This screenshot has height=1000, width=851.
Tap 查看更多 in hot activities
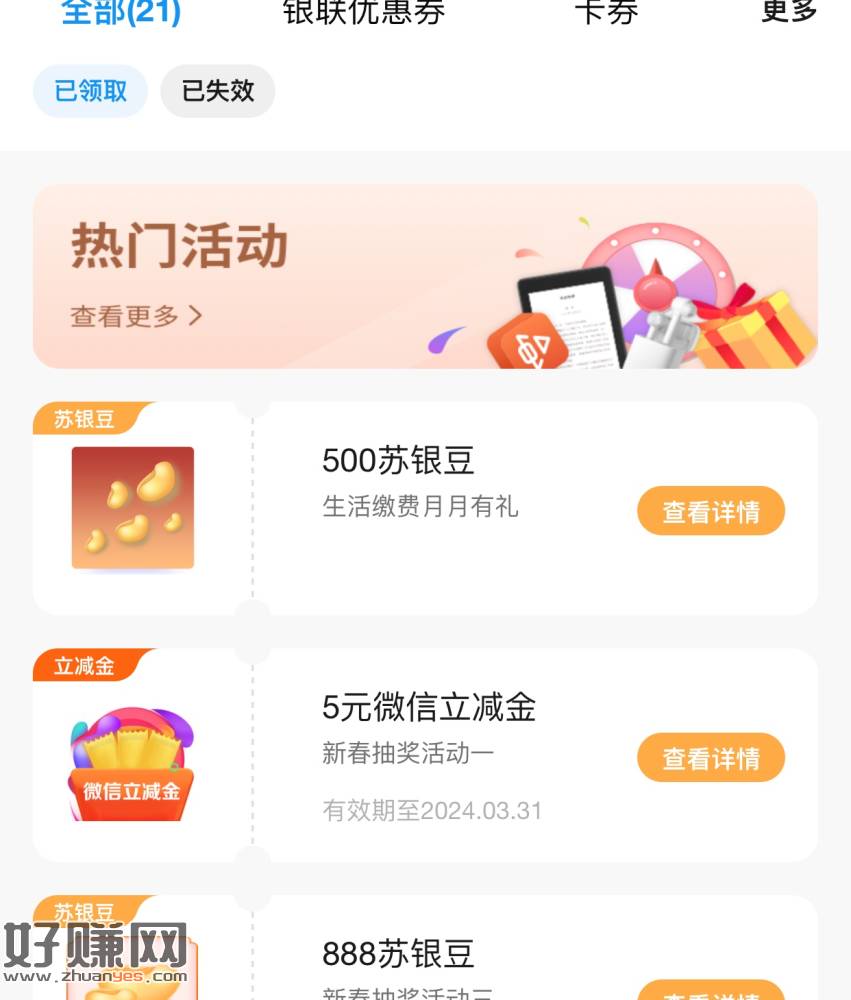tap(136, 316)
